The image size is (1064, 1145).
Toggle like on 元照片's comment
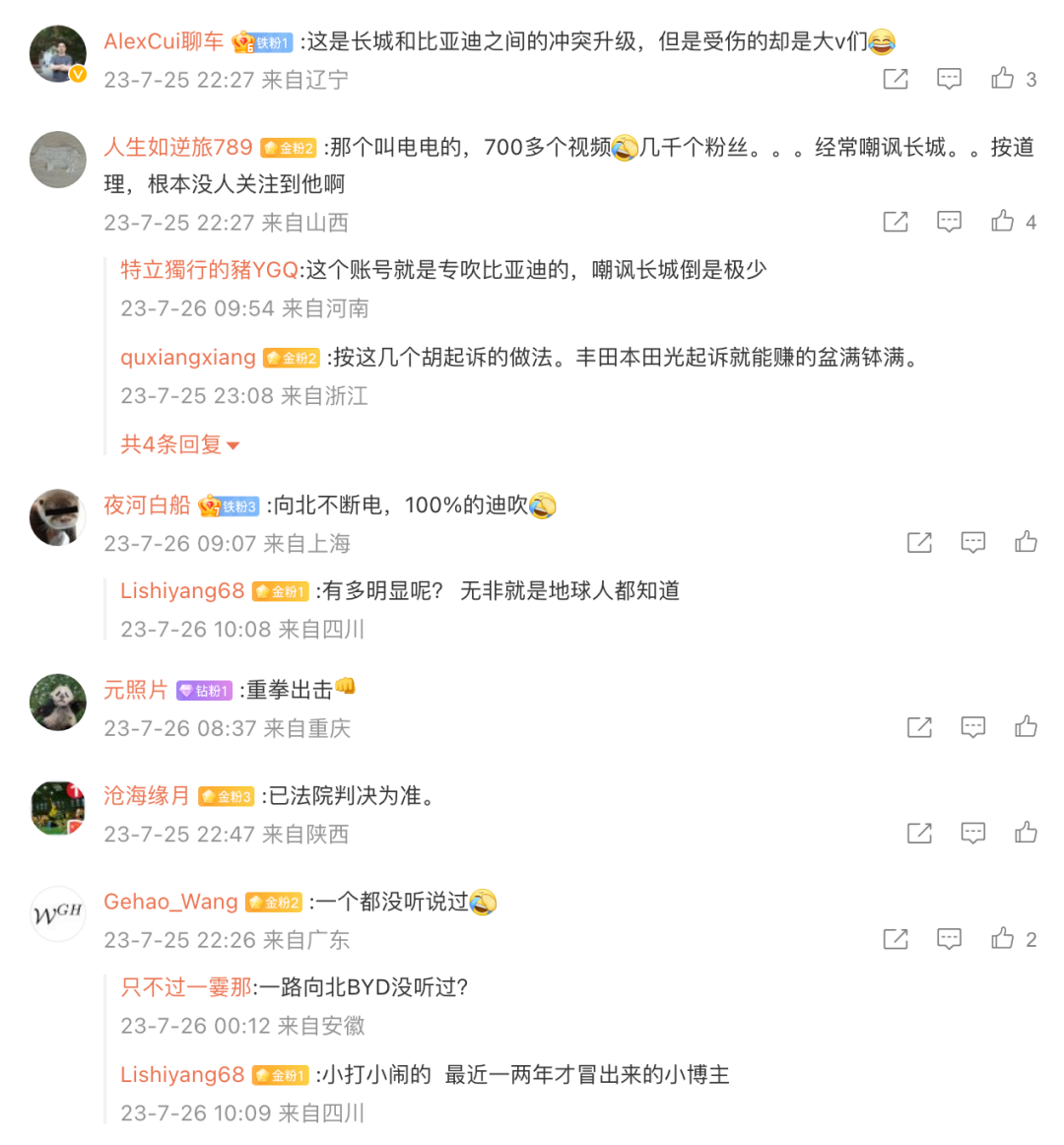(x=1026, y=727)
